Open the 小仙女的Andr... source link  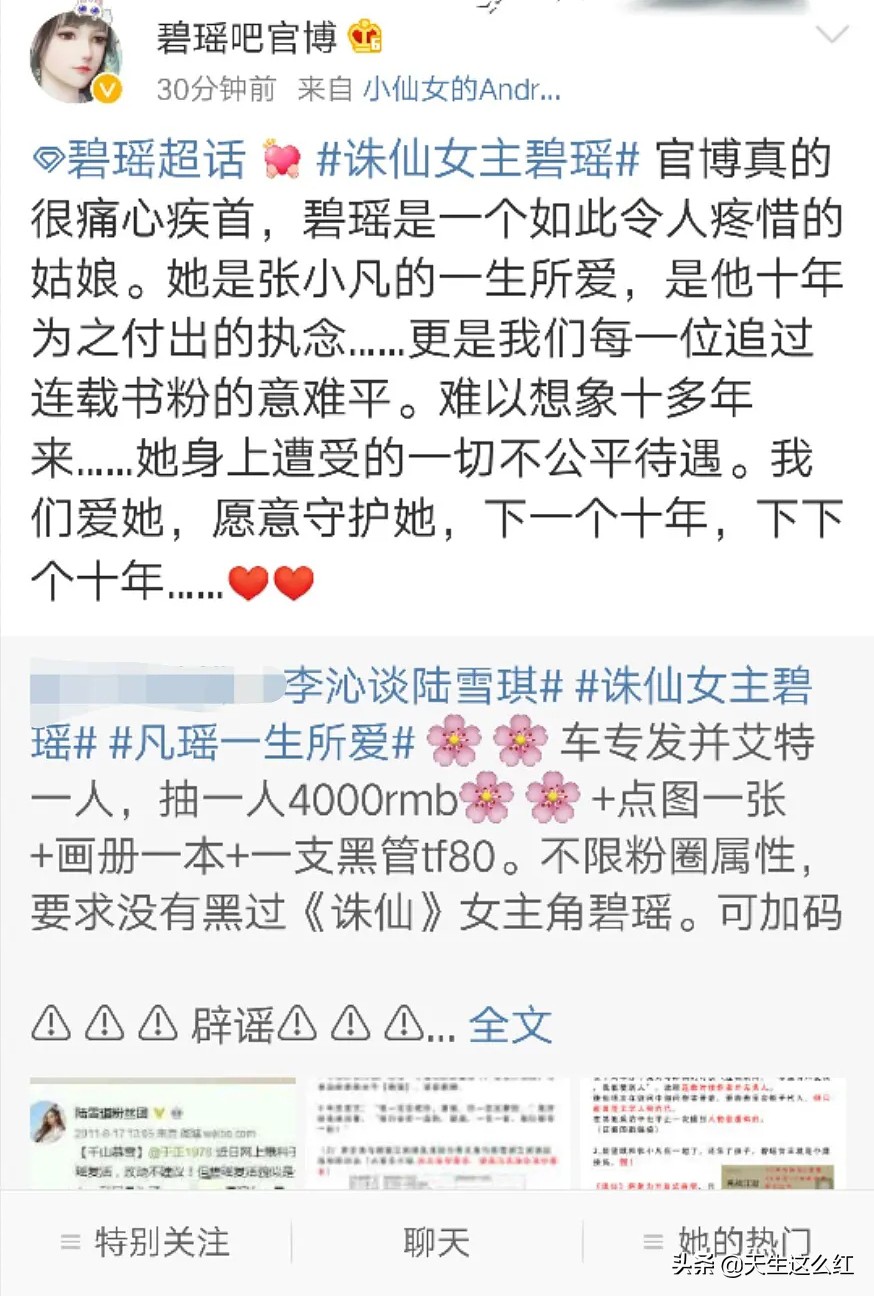pyautogui.click(x=461, y=90)
